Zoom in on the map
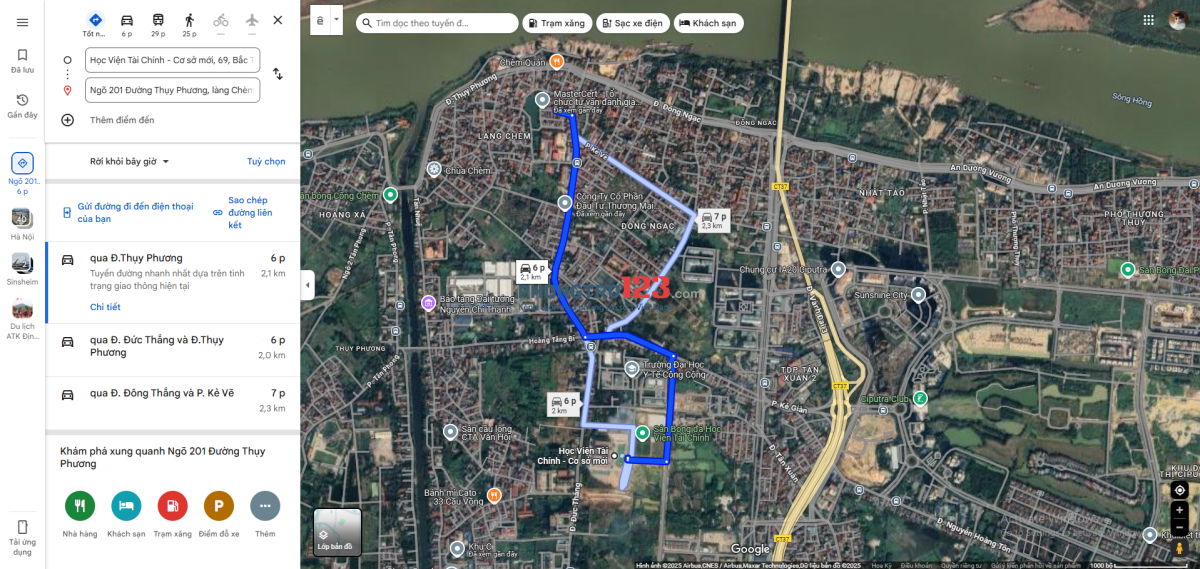The height and width of the screenshot is (569, 1200). [x=1180, y=510]
